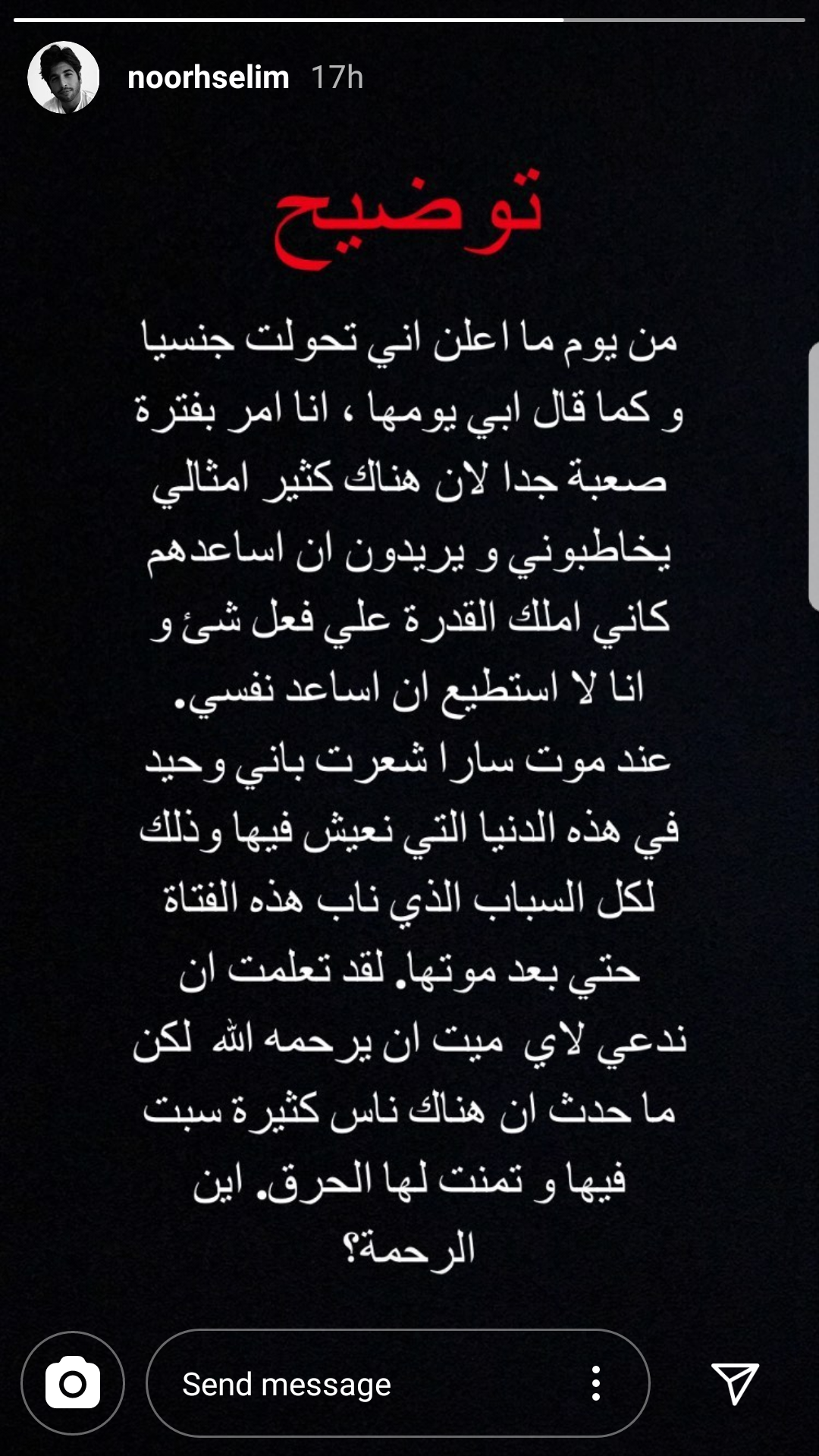Share this story via paper plane icon
819x1456 pixels.
734,1383
